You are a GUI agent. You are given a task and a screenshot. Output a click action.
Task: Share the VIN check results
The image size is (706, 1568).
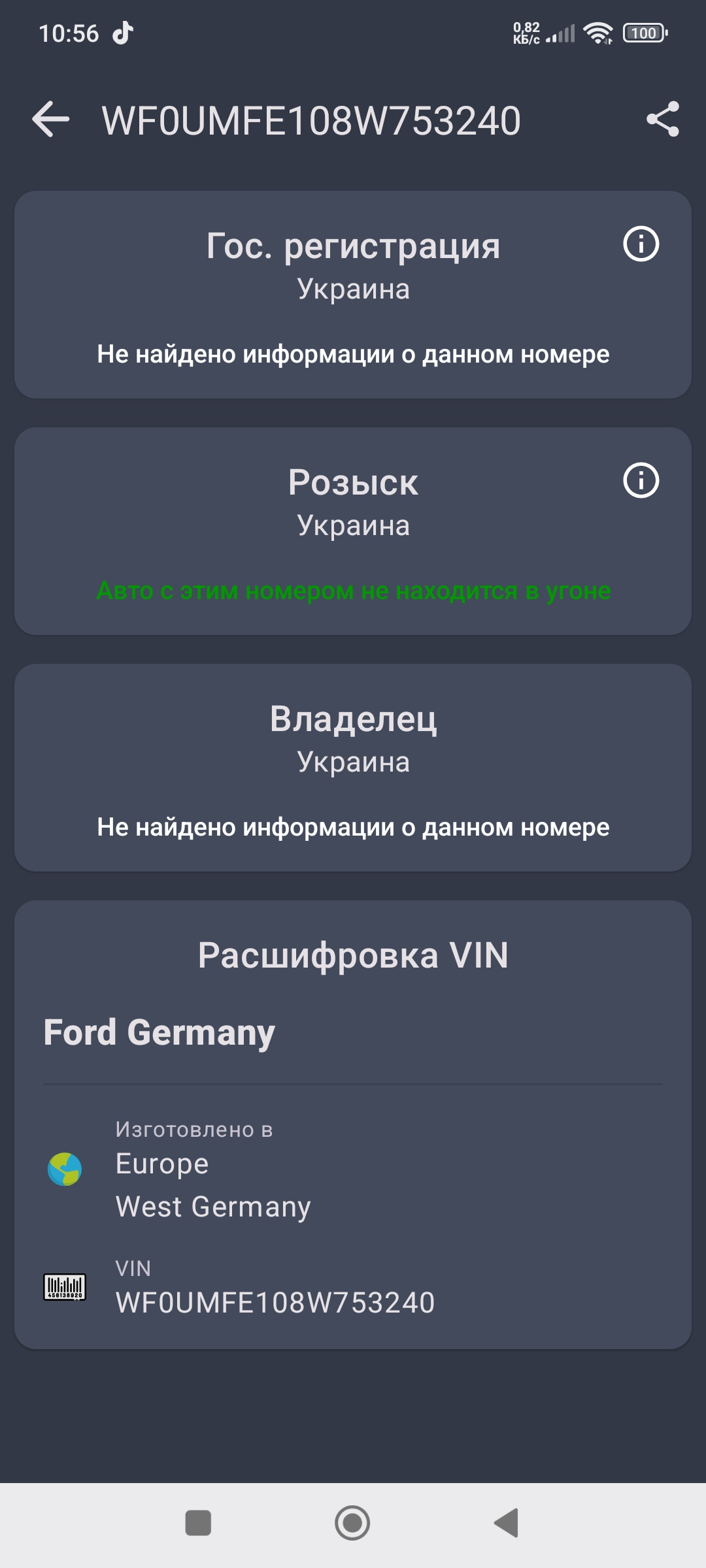(662, 120)
